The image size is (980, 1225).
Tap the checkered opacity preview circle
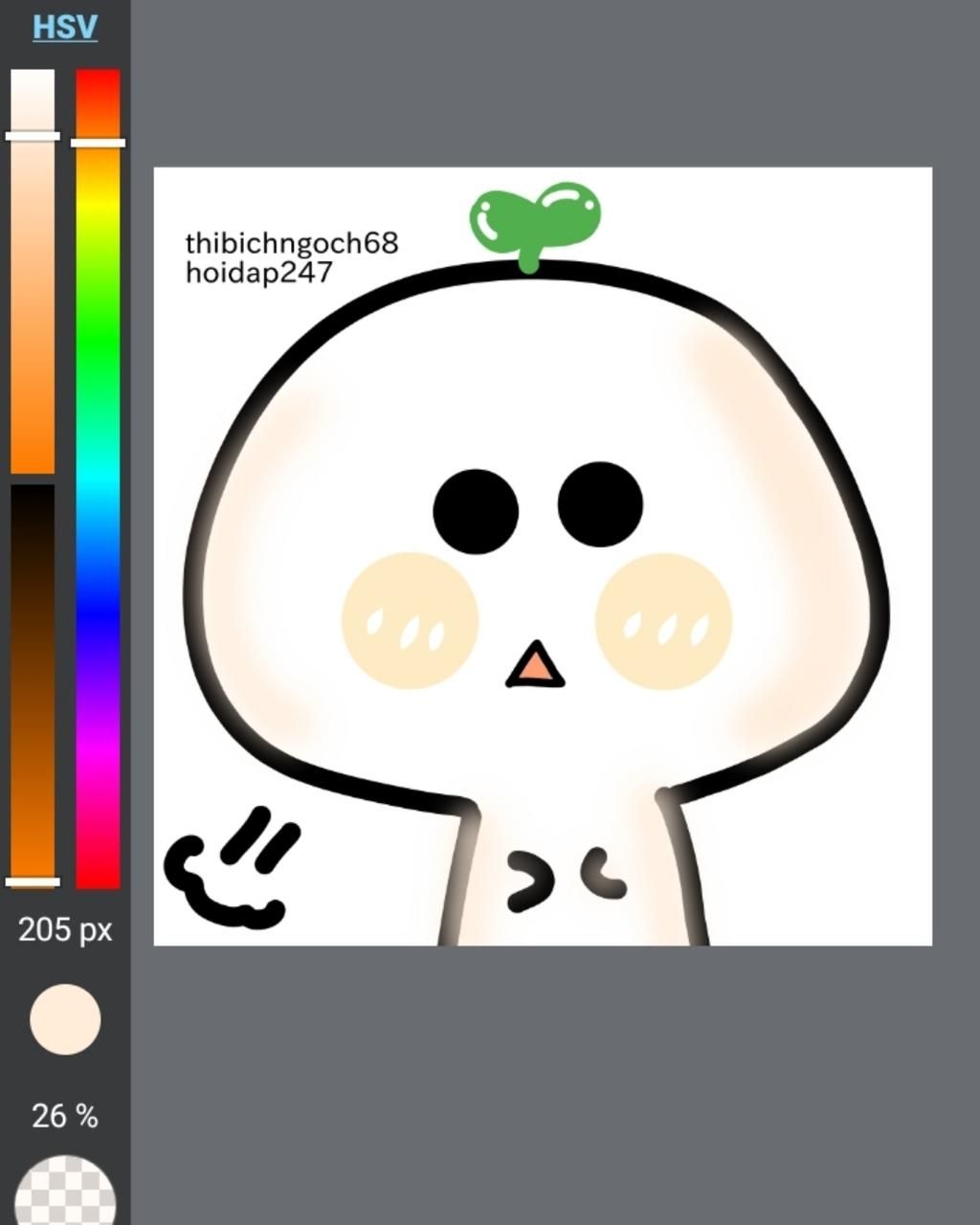click(65, 1193)
